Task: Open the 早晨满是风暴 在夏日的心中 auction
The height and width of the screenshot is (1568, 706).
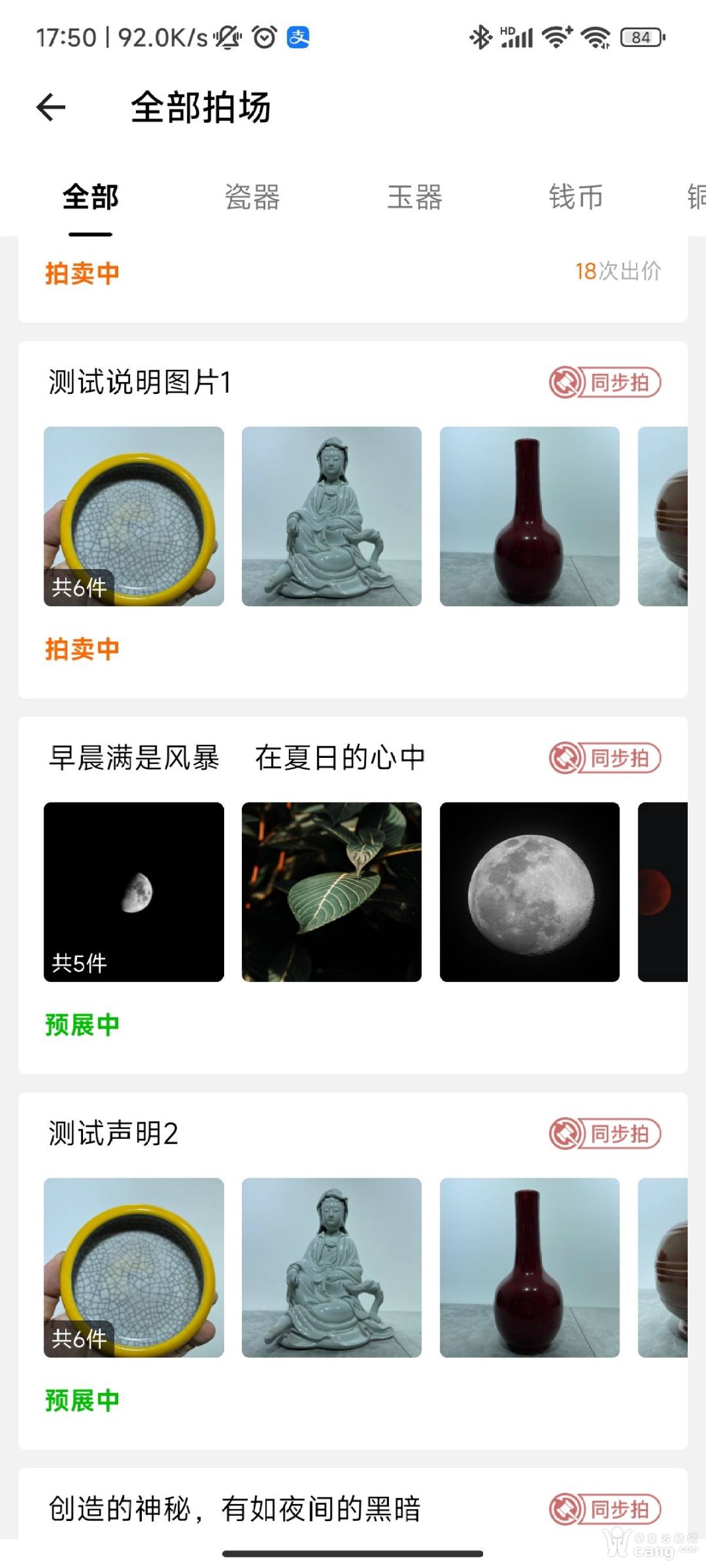Action: (x=237, y=758)
